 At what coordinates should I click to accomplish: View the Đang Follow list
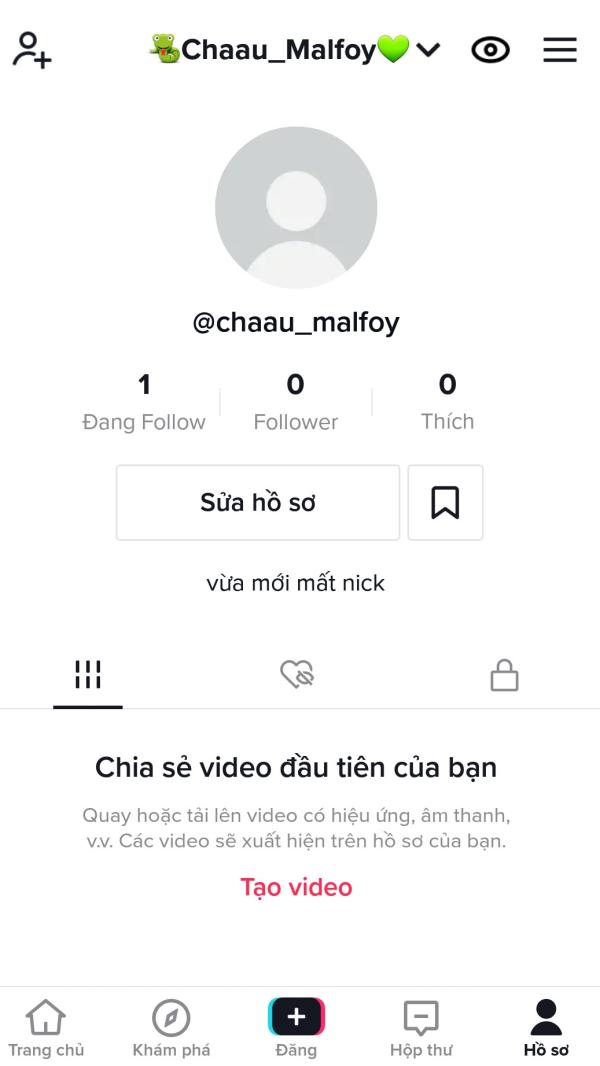[144, 402]
